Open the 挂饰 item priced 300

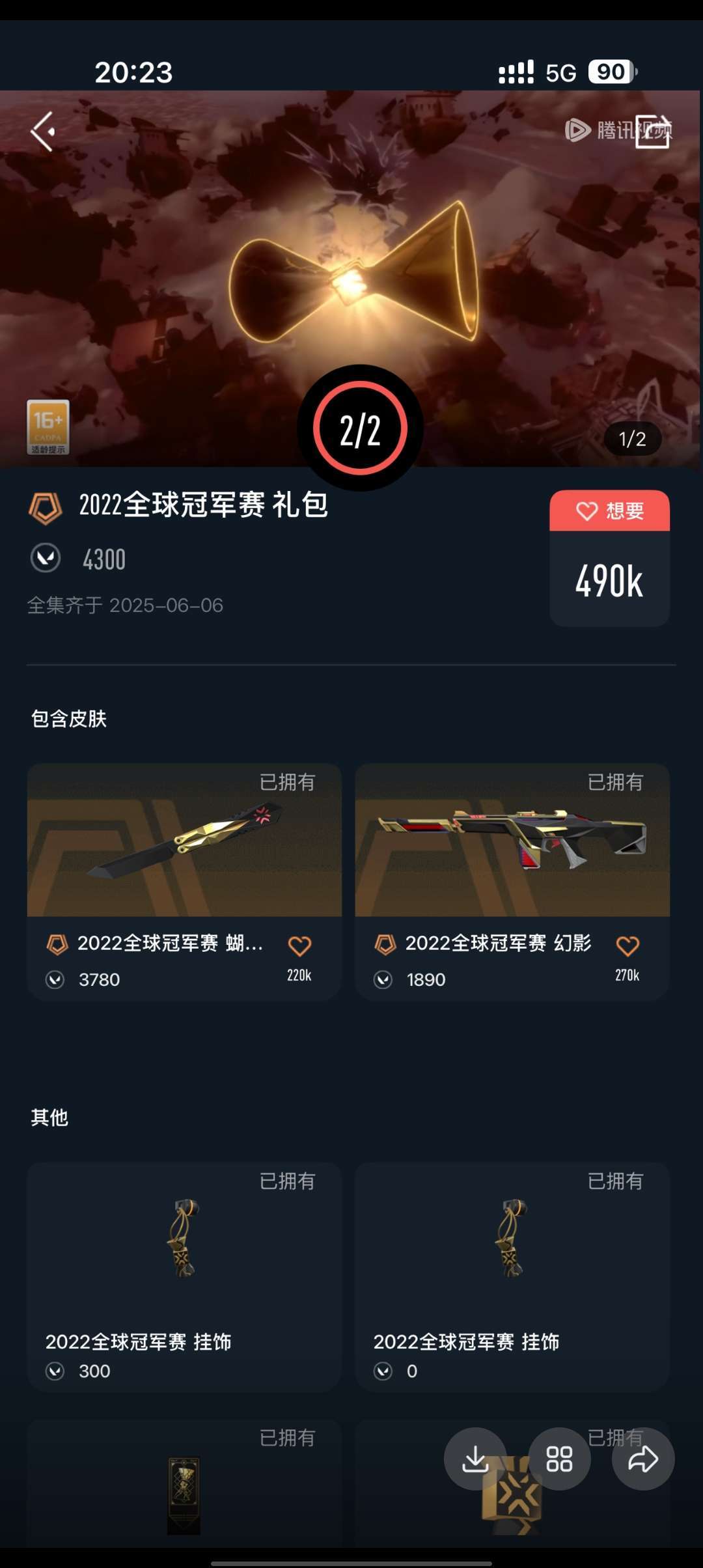point(184,1276)
